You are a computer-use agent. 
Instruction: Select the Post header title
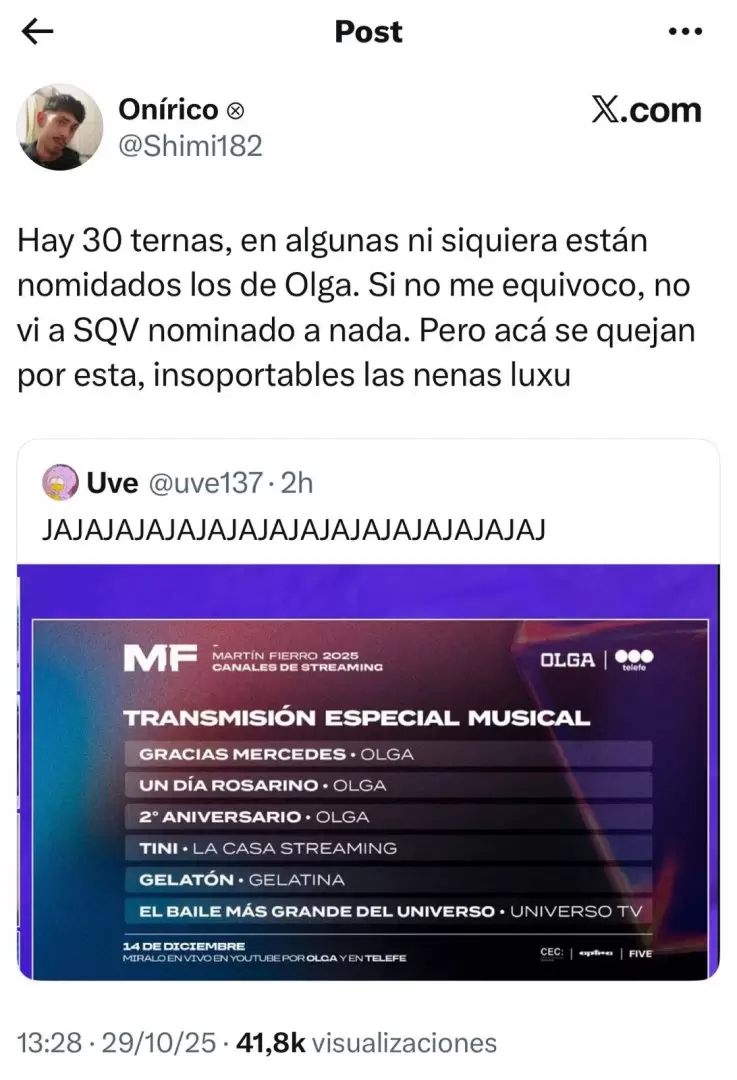coord(368,31)
